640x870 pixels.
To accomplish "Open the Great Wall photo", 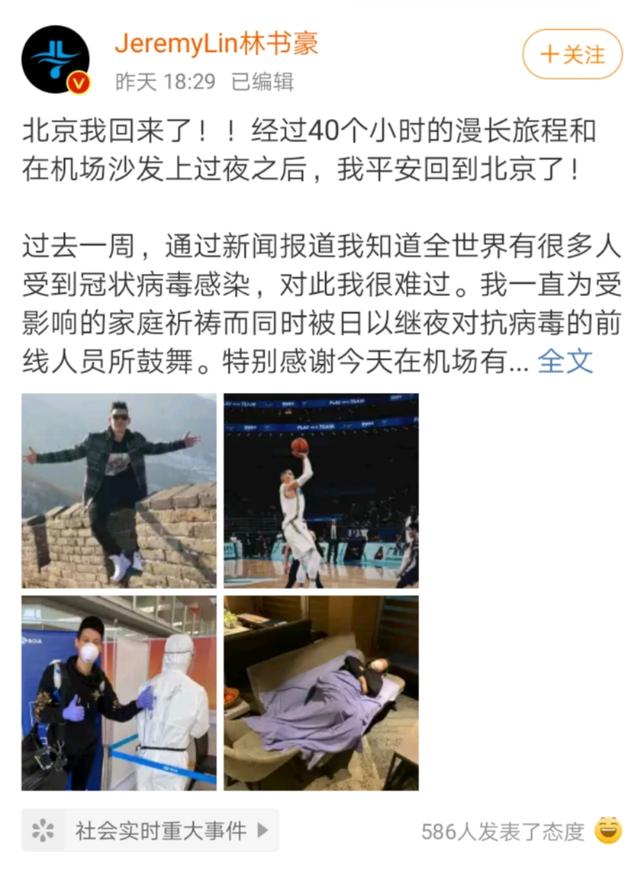I will click(x=119, y=490).
